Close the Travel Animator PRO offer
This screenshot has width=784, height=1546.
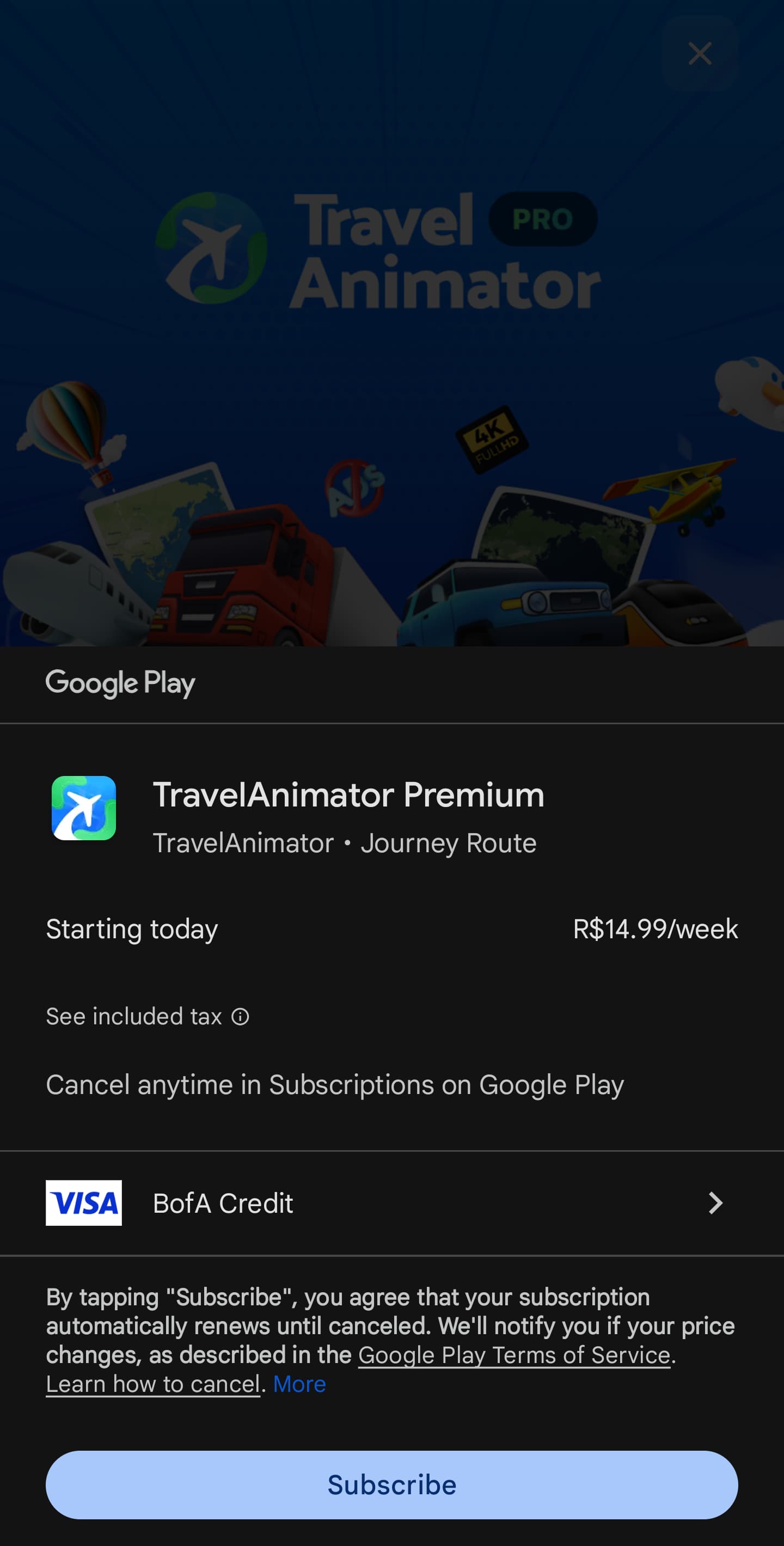700,53
